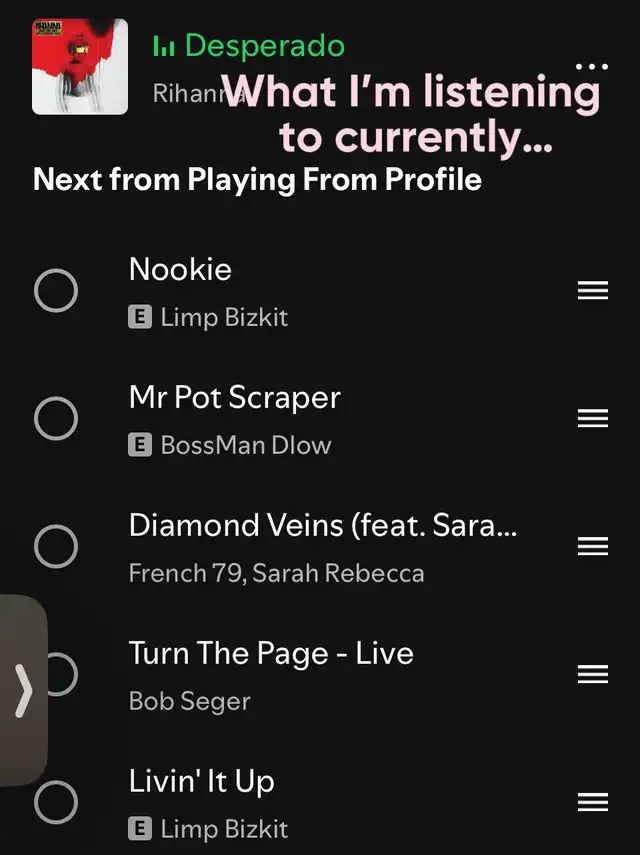Expand the side panel arrow handle

coord(23,691)
